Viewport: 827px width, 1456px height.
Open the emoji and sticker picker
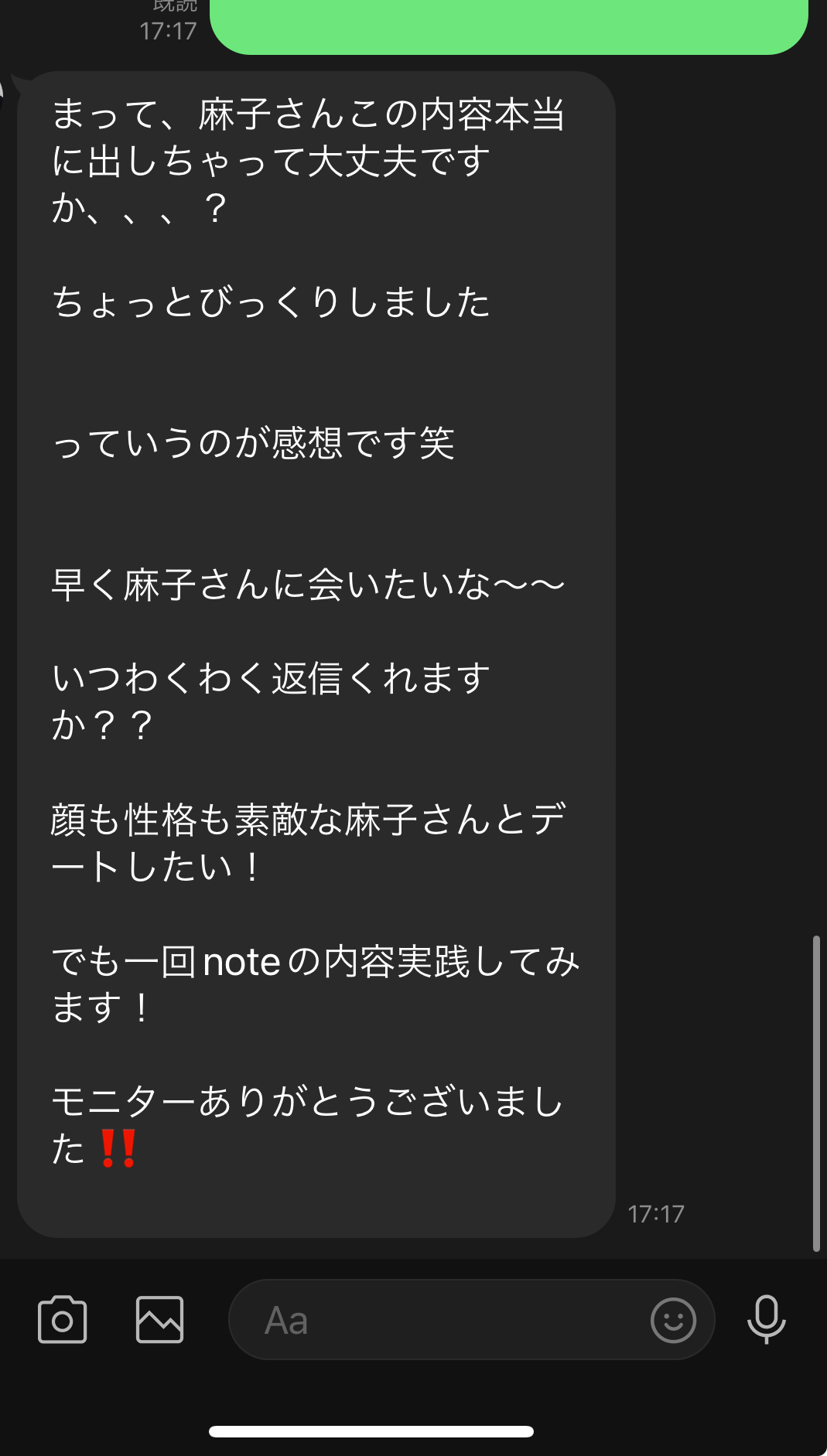pos(673,1320)
